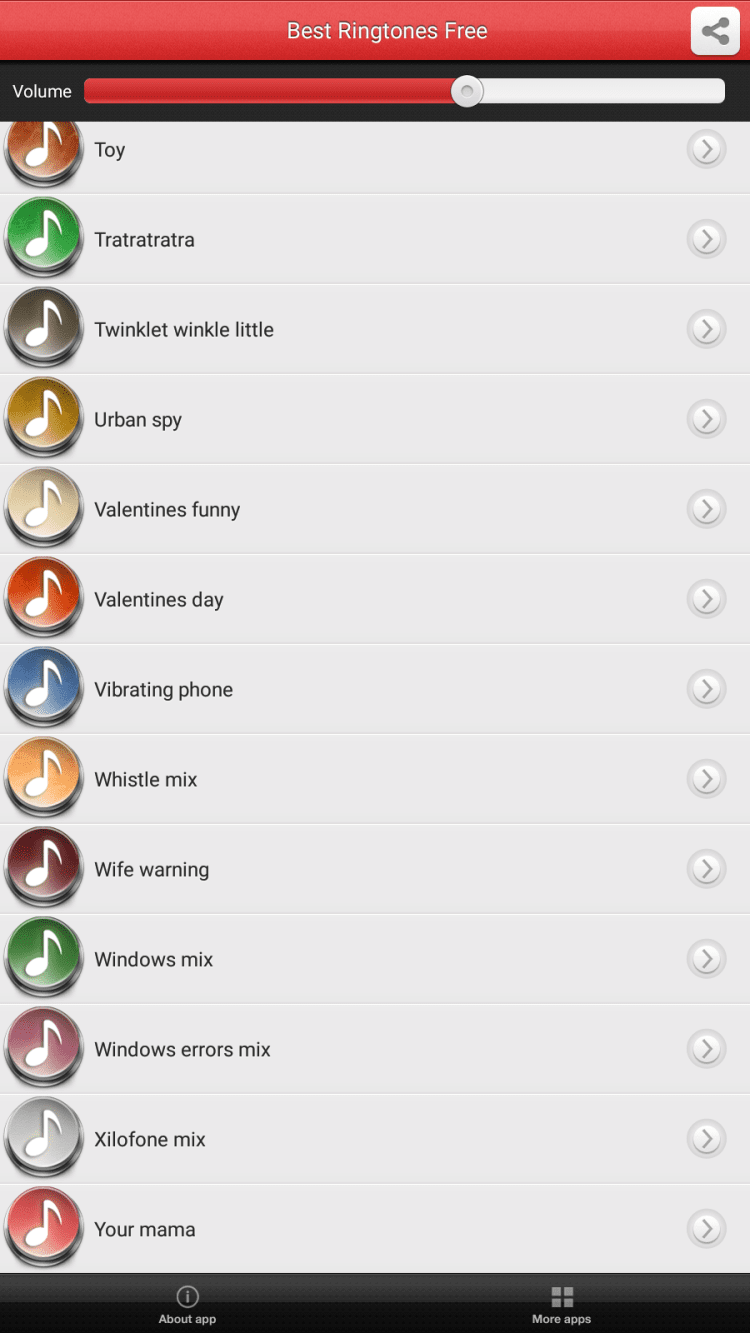Open the Urban spy ringtone
This screenshot has width=750, height=1333.
[x=138, y=420]
